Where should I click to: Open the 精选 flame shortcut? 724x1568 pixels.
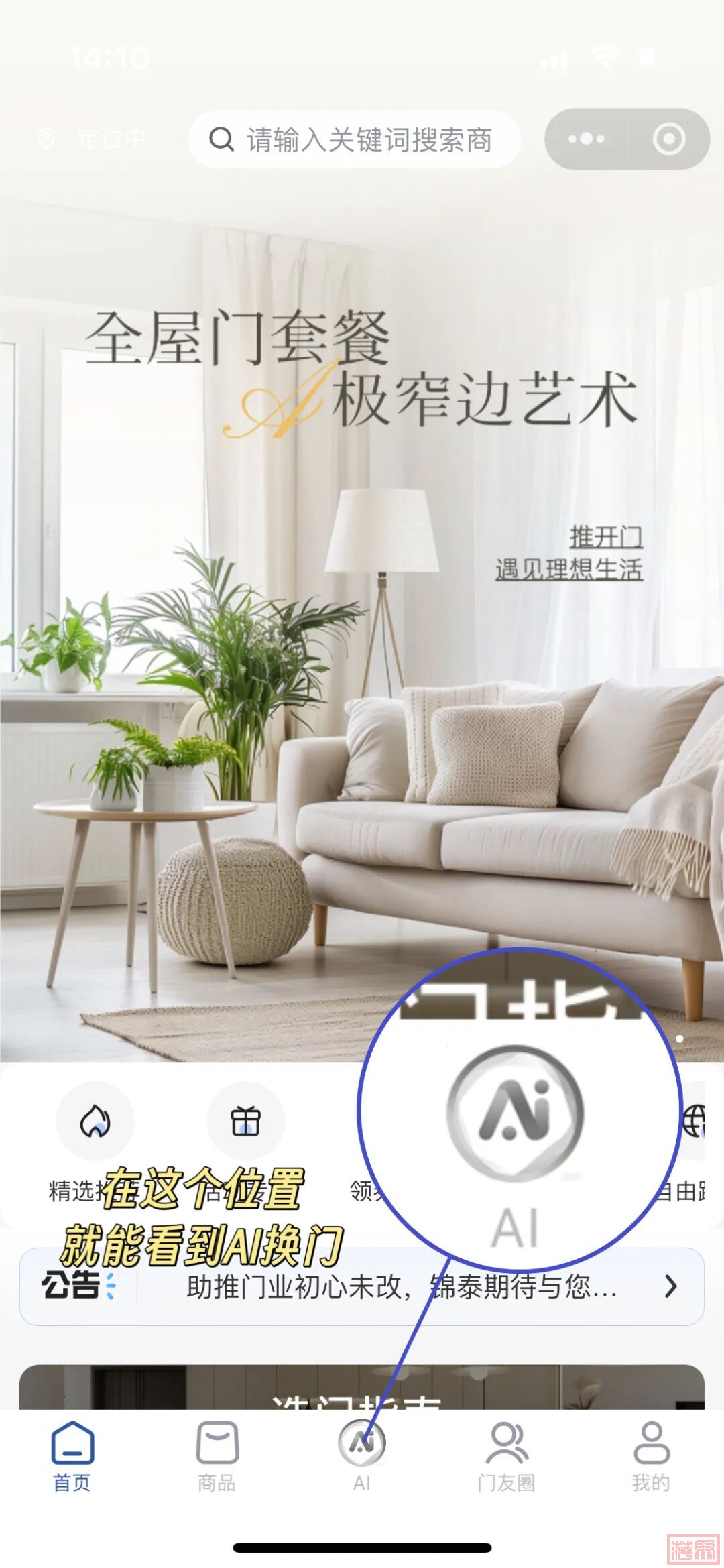click(x=95, y=1122)
